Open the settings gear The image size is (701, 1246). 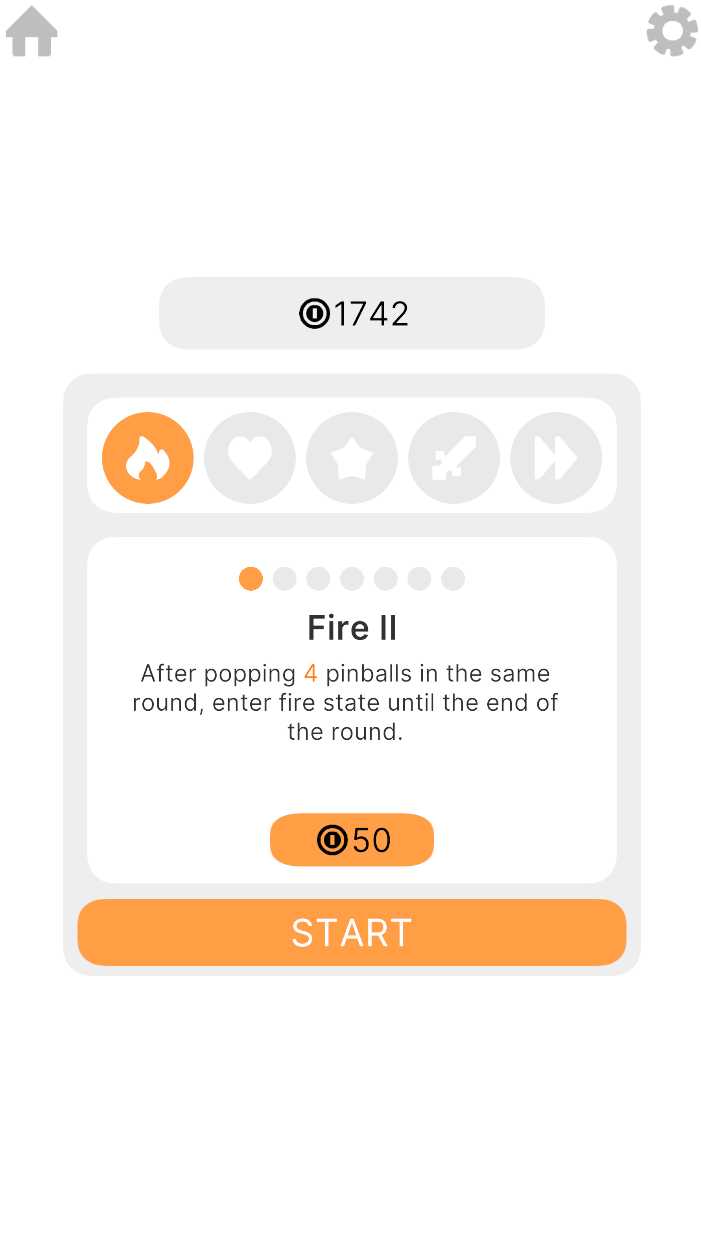671,31
